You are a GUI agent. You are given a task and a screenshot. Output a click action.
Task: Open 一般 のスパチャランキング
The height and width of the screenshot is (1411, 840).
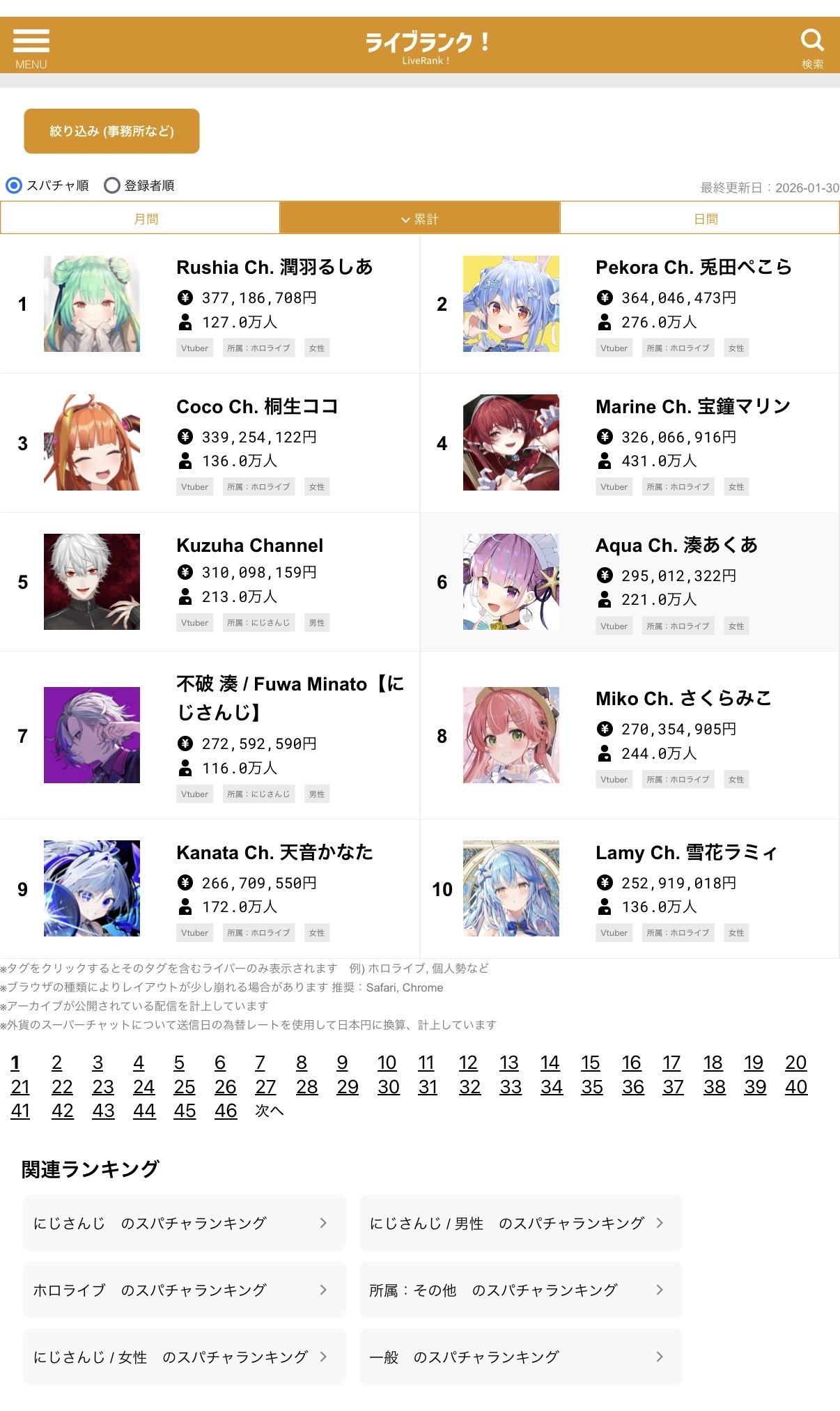tap(520, 1357)
